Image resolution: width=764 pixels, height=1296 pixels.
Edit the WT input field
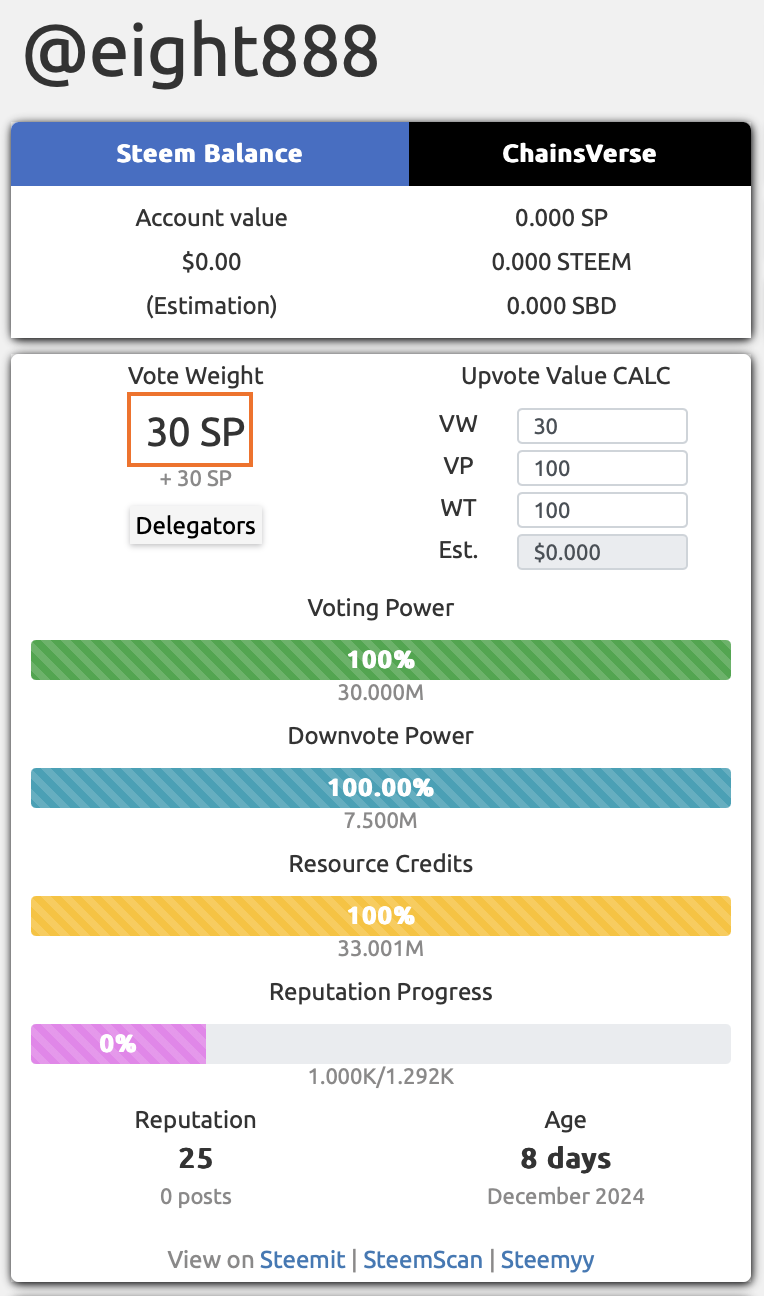click(x=602, y=510)
